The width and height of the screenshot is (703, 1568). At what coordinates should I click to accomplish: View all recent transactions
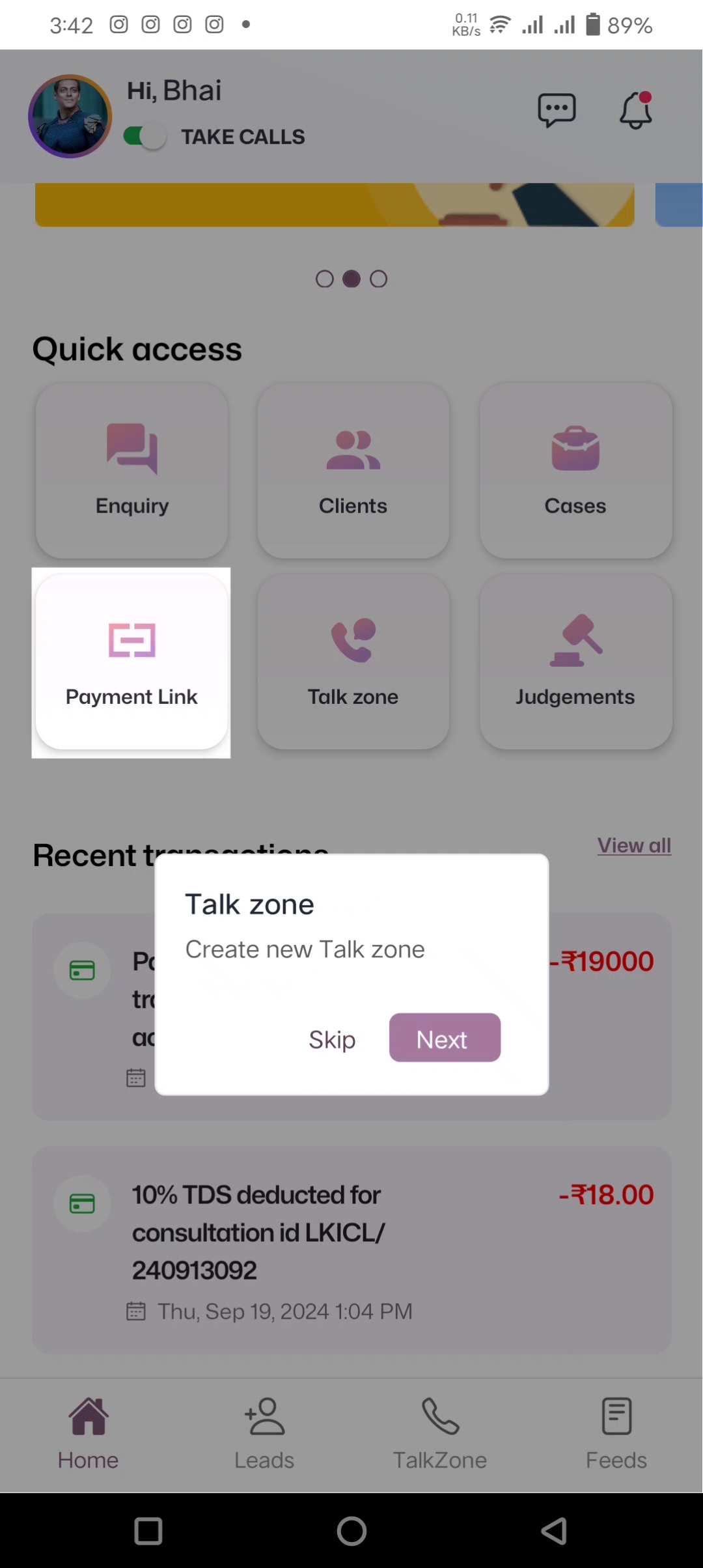(x=634, y=845)
